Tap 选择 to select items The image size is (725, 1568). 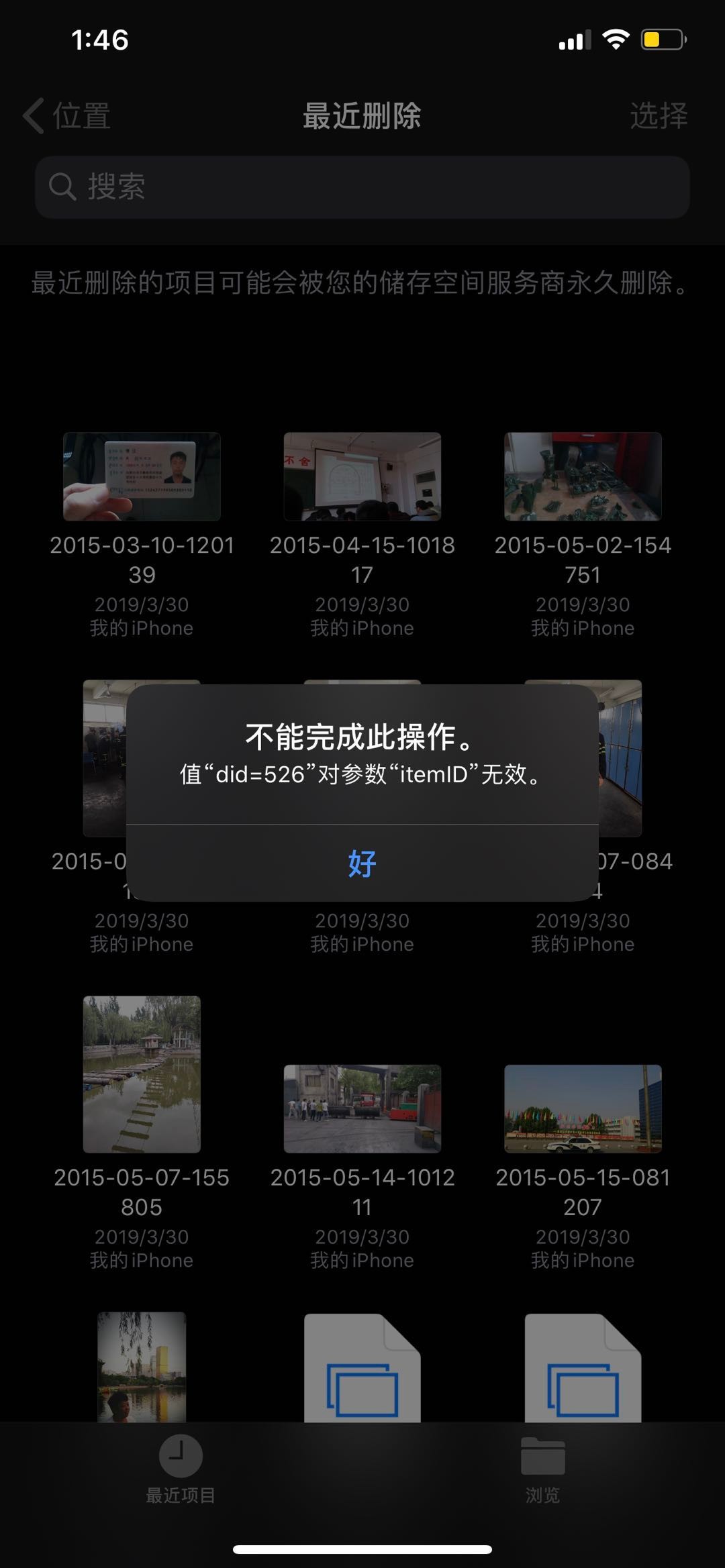point(658,115)
